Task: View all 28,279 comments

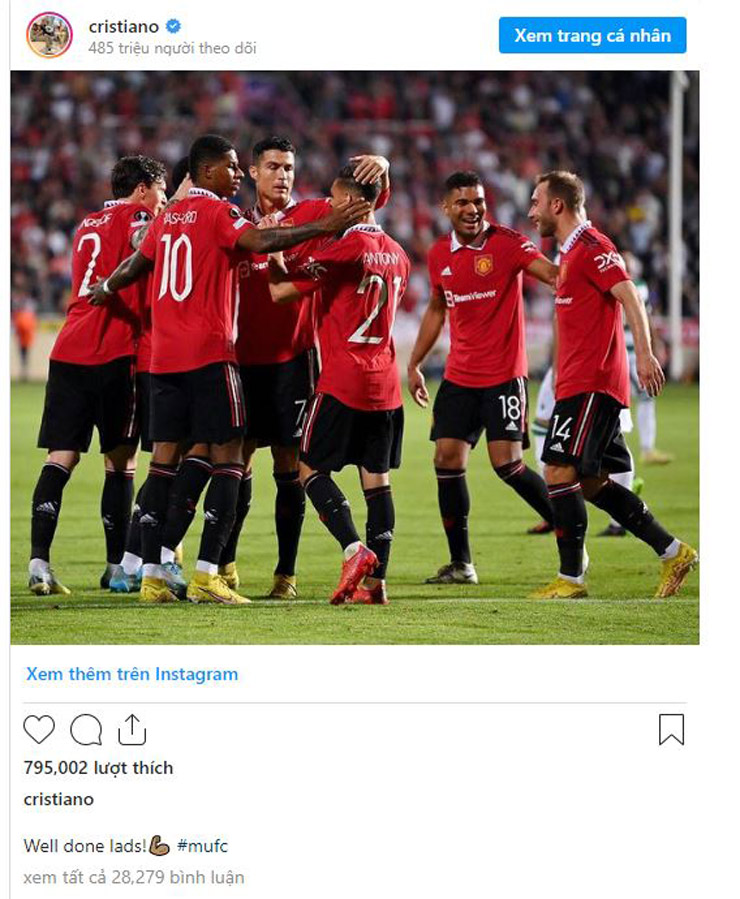Action: pyautogui.click(x=134, y=877)
